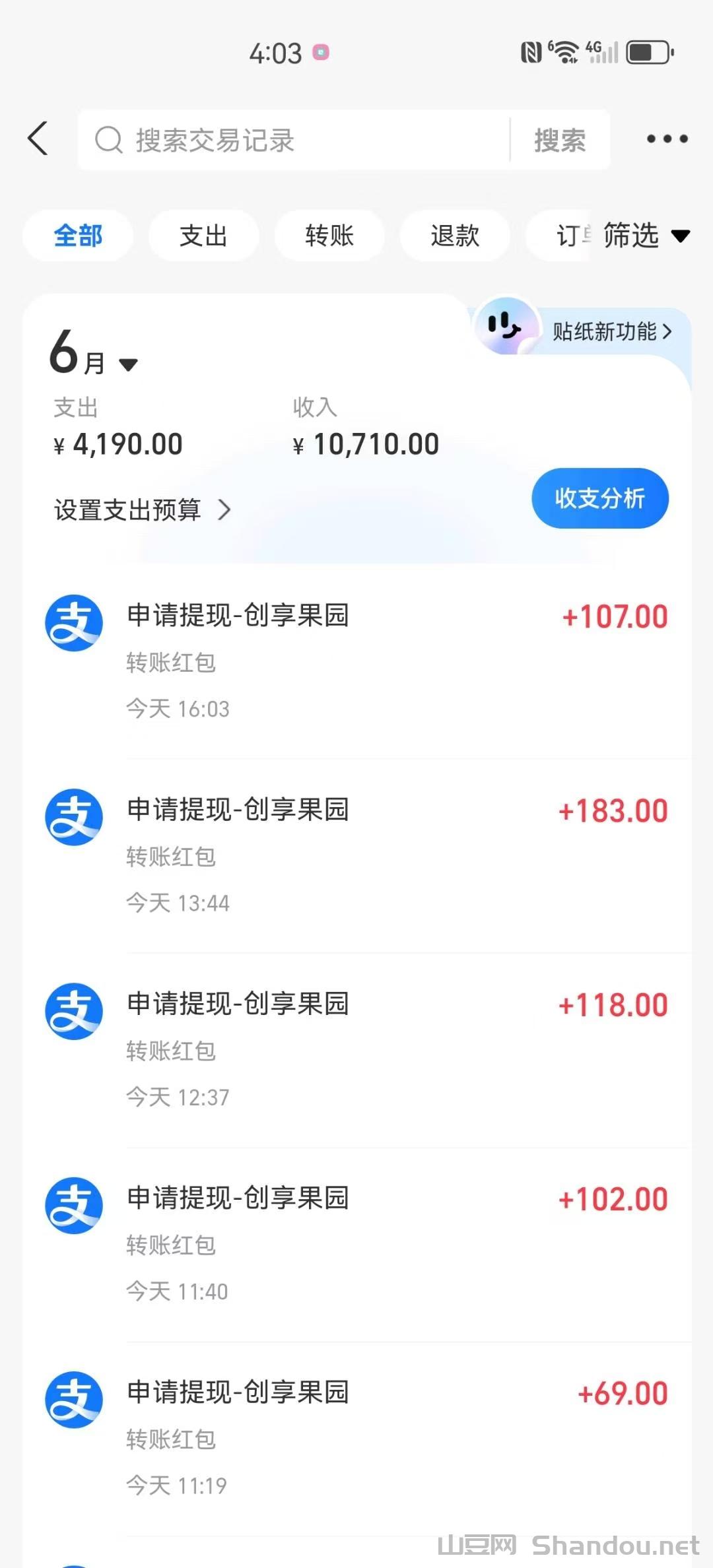Switch to the 退款 filter
This screenshot has height=1568, width=713.
455,236
